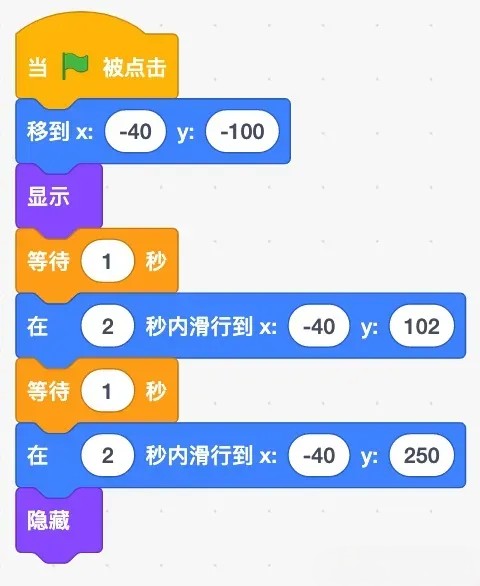Image resolution: width=480 pixels, height=586 pixels.
Task: Edit the y value 102 in glide block
Action: coord(422,326)
